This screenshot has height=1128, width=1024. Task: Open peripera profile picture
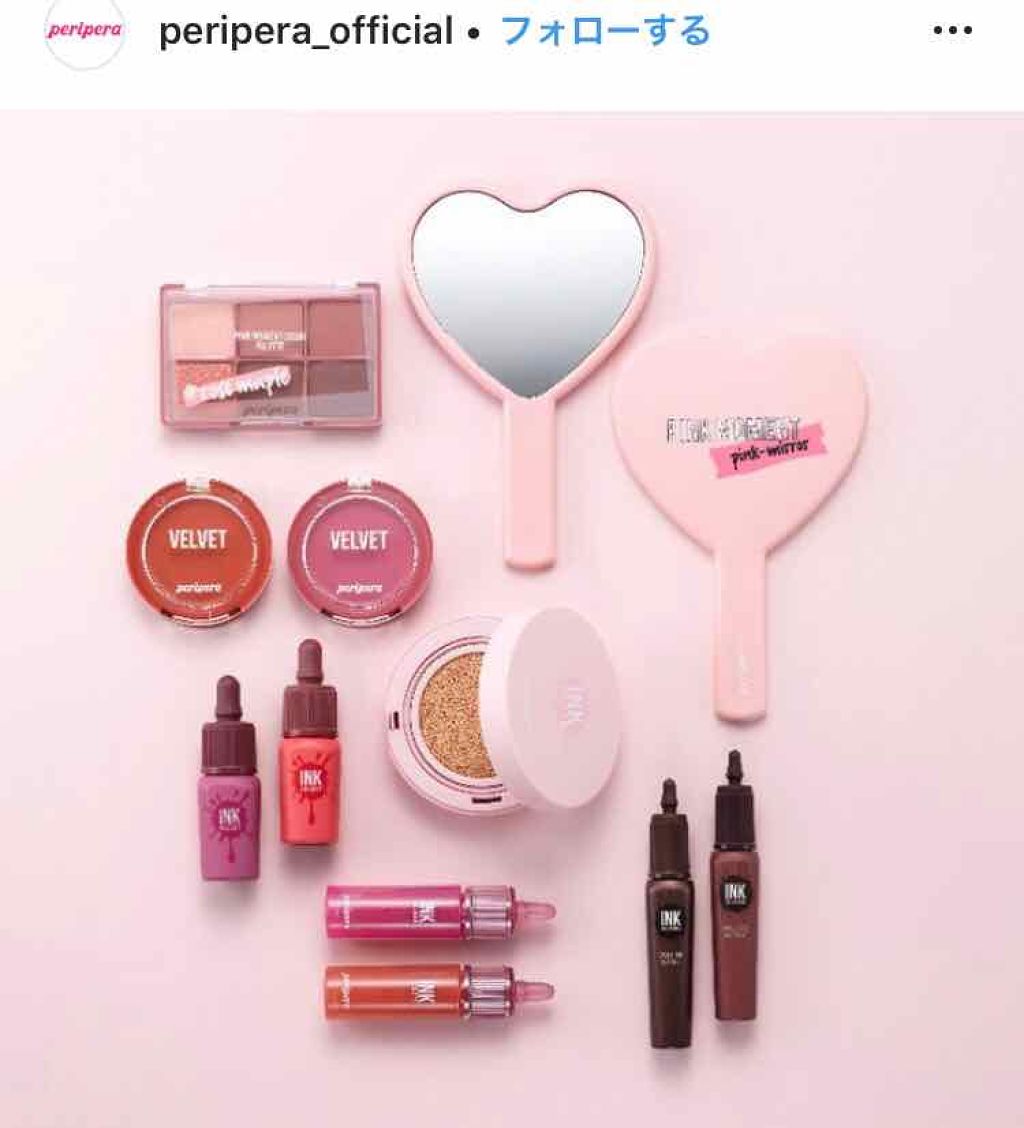85,29
